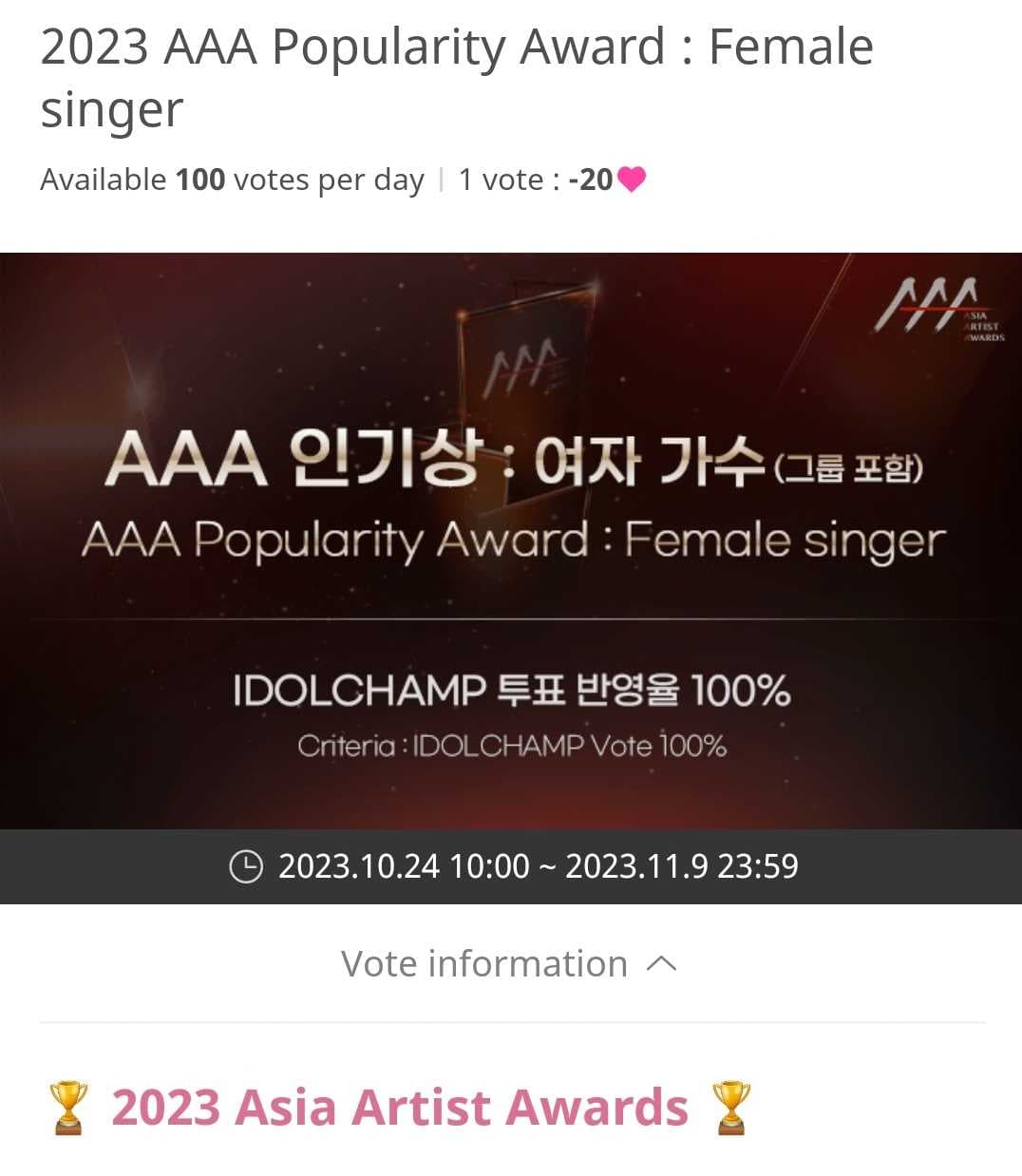Click the bold 100 in the votes line
This screenshot has width=1022, height=1176.
(x=201, y=179)
